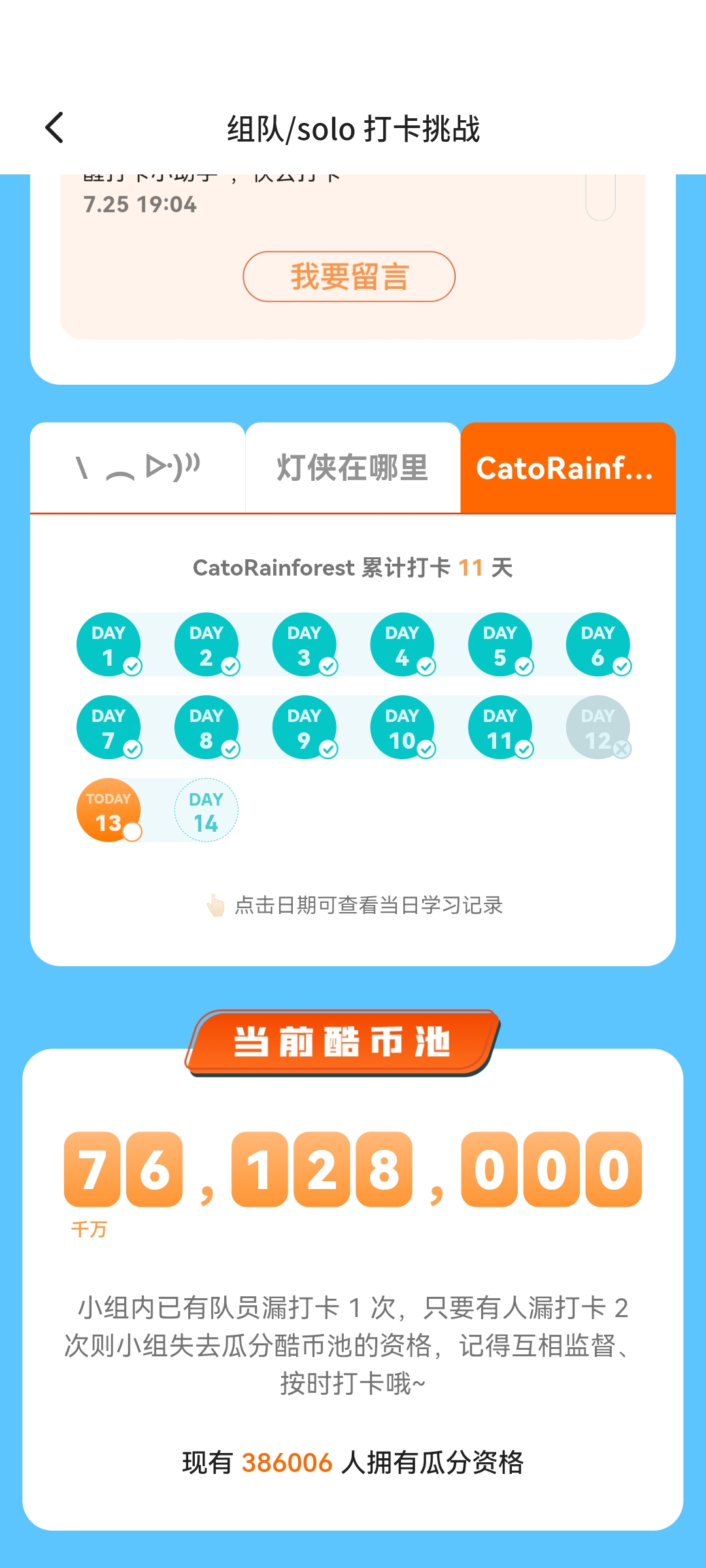Check the Day 10 record
The image size is (706, 1568).
click(402, 727)
